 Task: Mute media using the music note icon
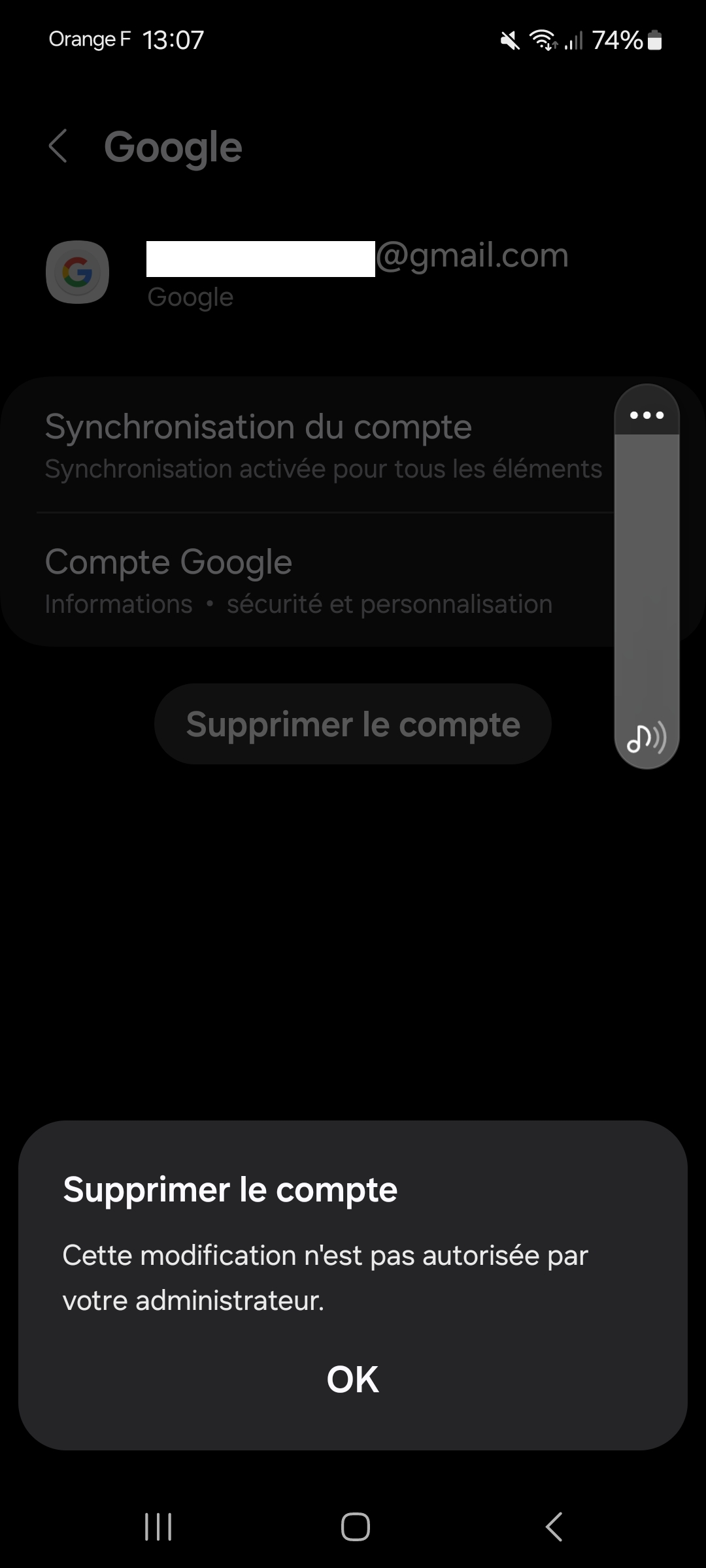pos(646,738)
